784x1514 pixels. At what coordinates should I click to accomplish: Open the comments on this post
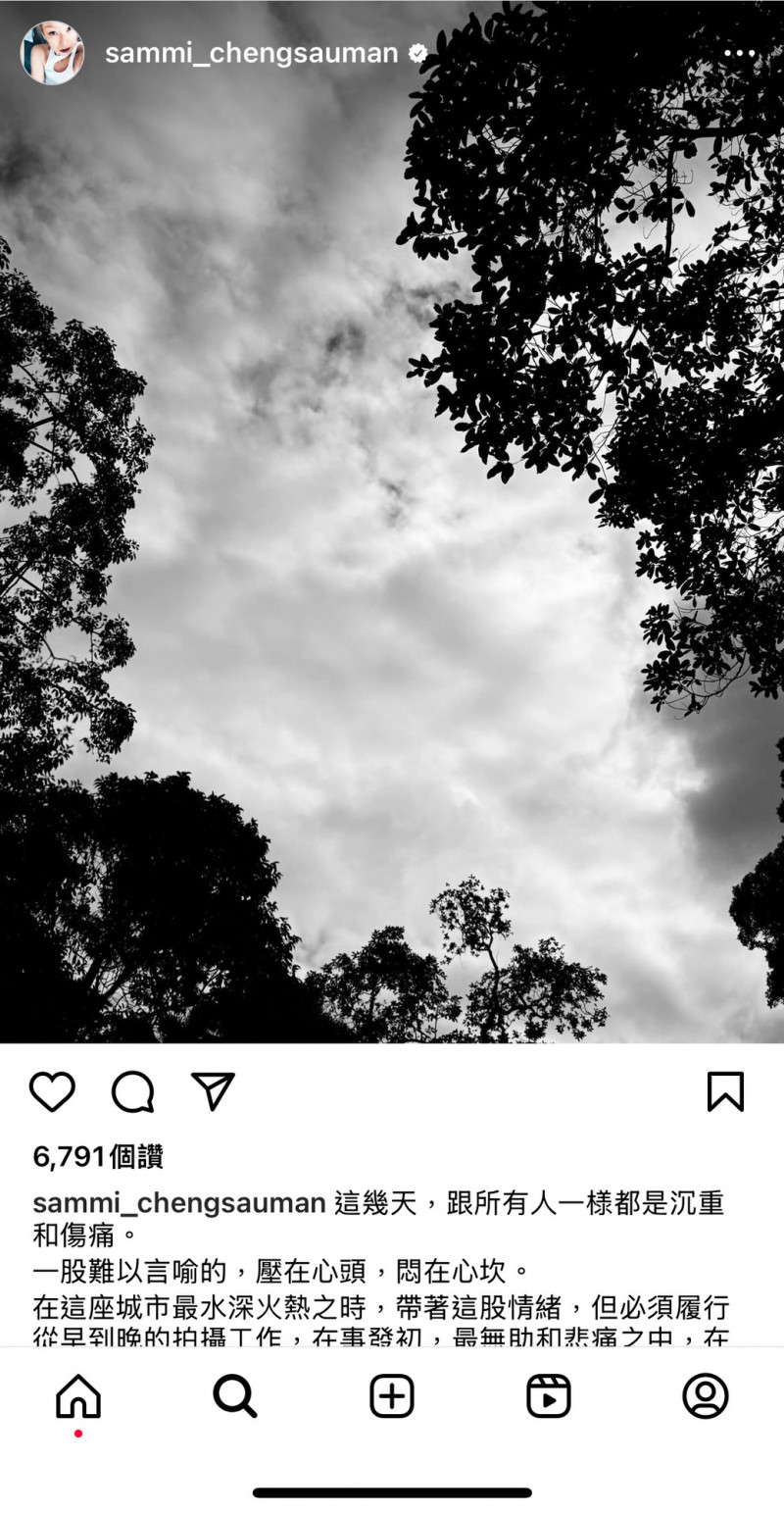132,1091
